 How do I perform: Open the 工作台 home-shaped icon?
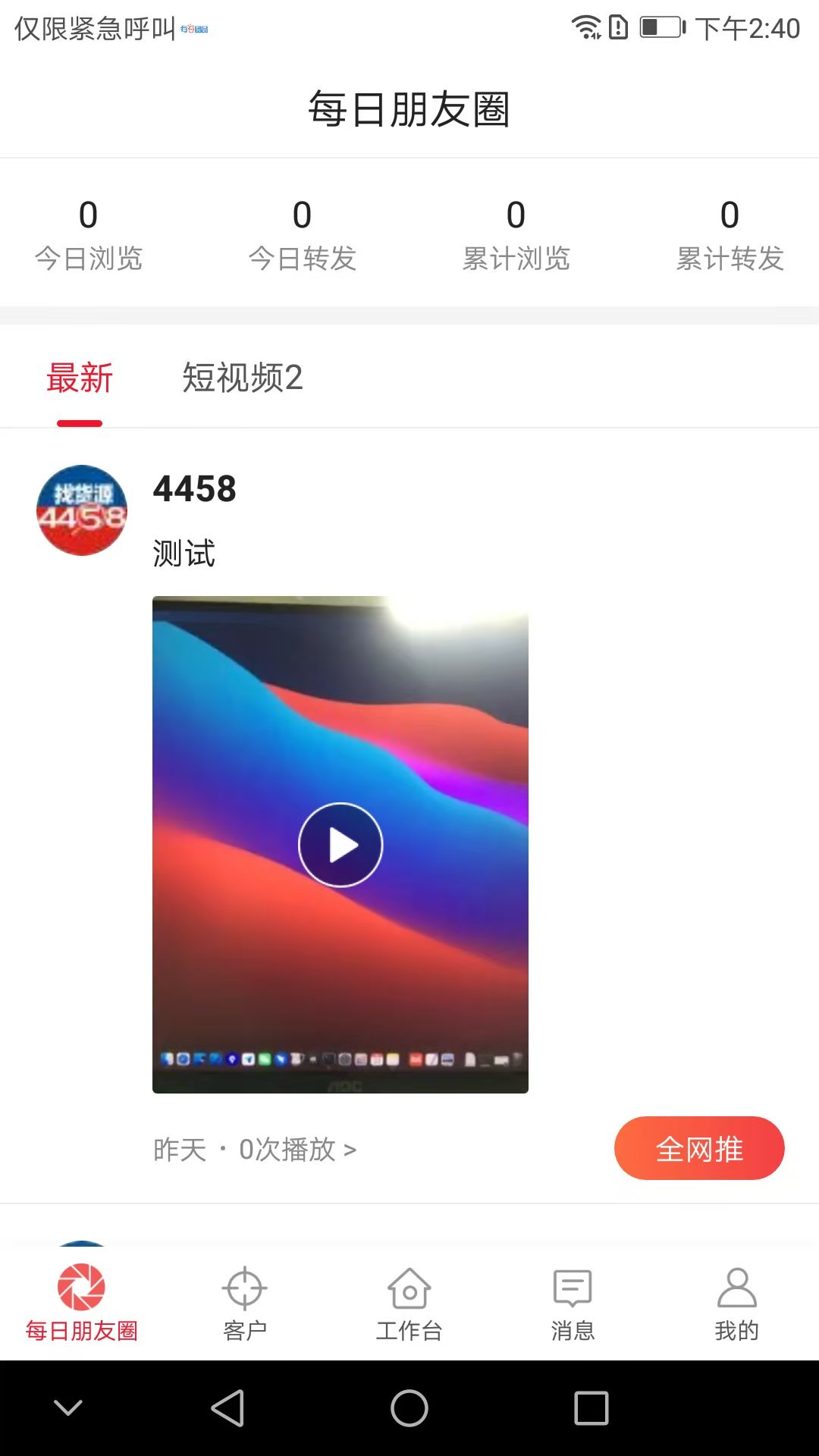pos(409,1289)
